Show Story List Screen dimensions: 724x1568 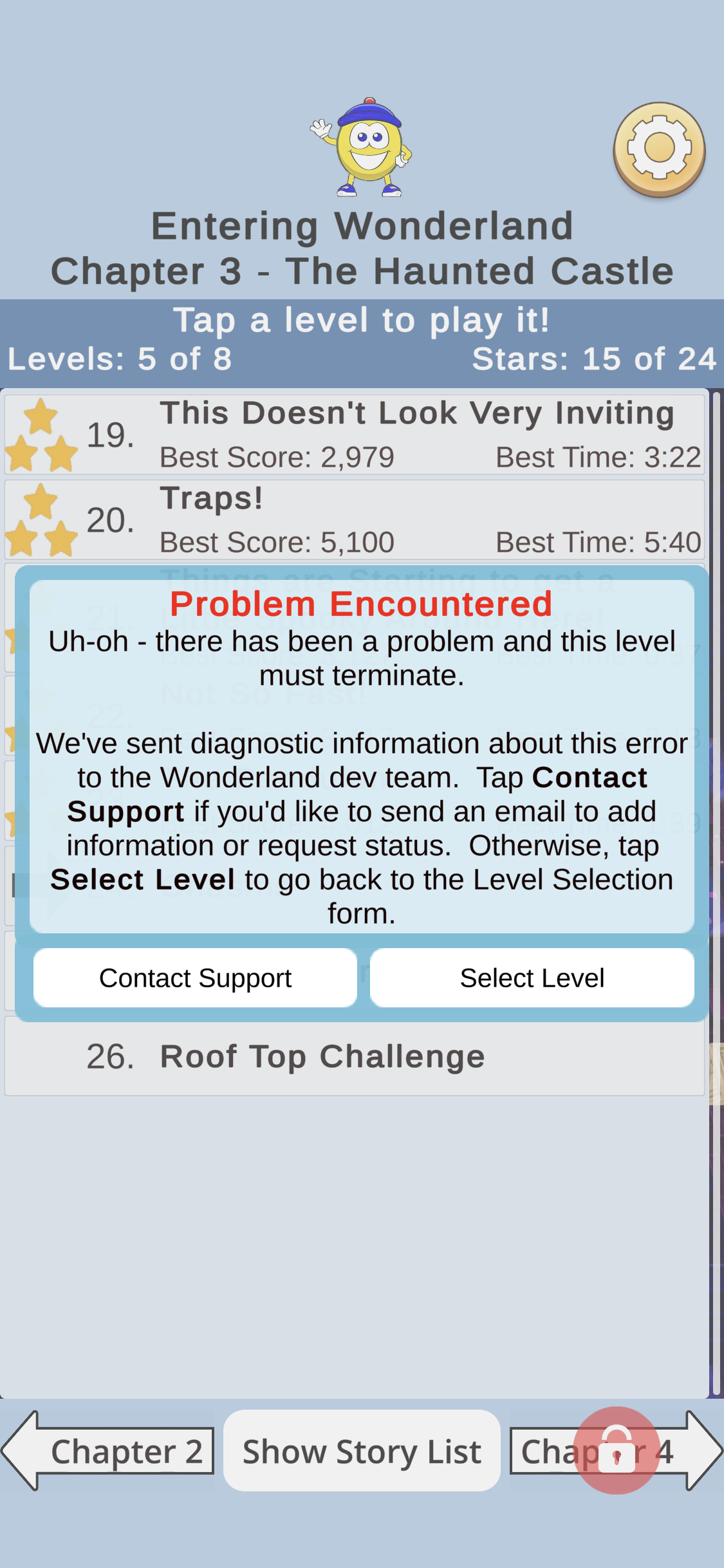coord(362,1451)
